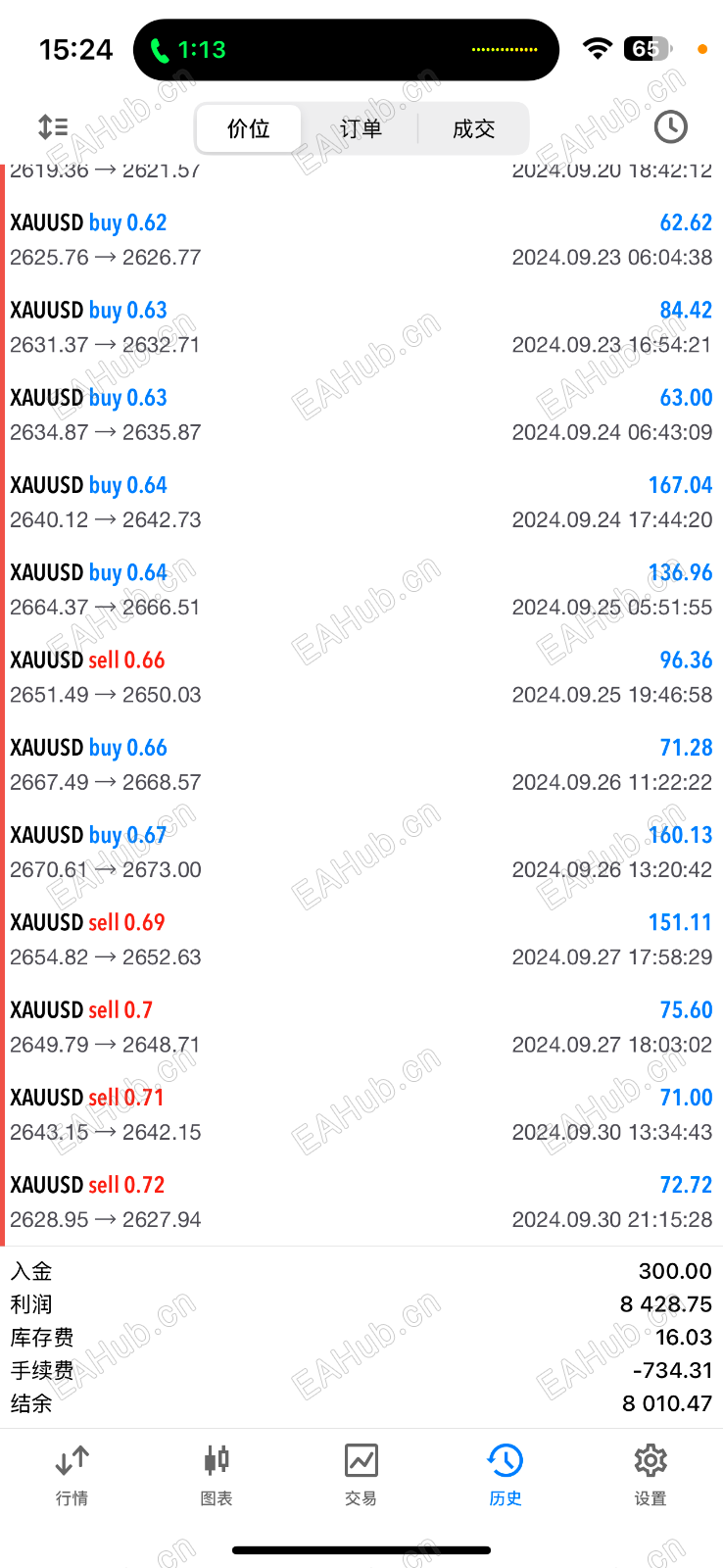Open the 设置 tab
Screen dimensions: 723x1568
tap(650, 1474)
